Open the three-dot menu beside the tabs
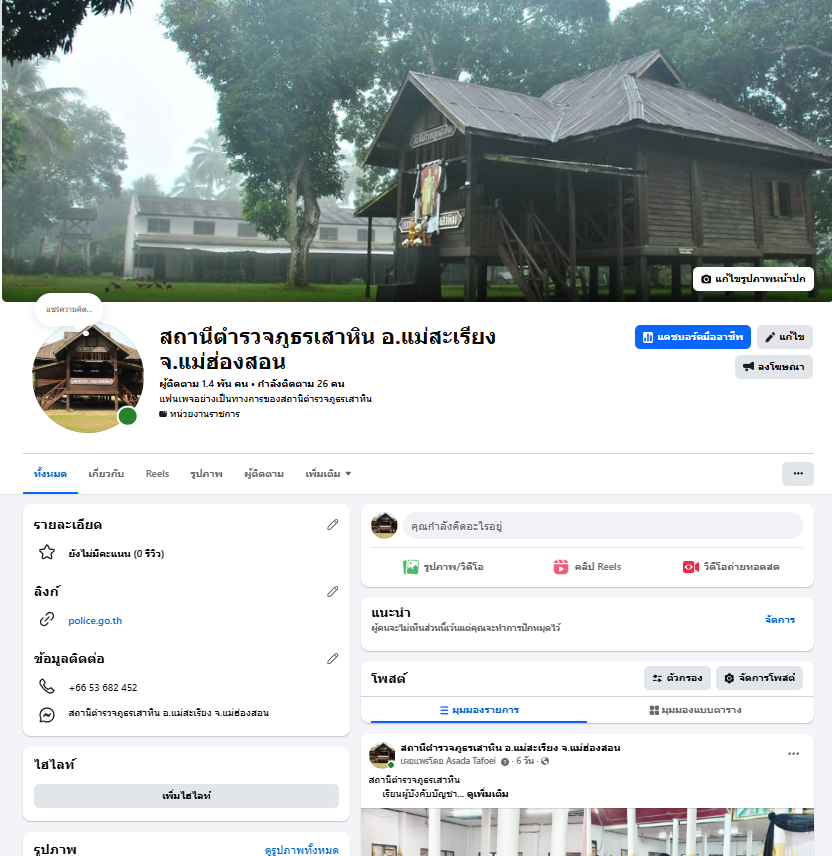Screen dimensions: 832x856 point(798,474)
